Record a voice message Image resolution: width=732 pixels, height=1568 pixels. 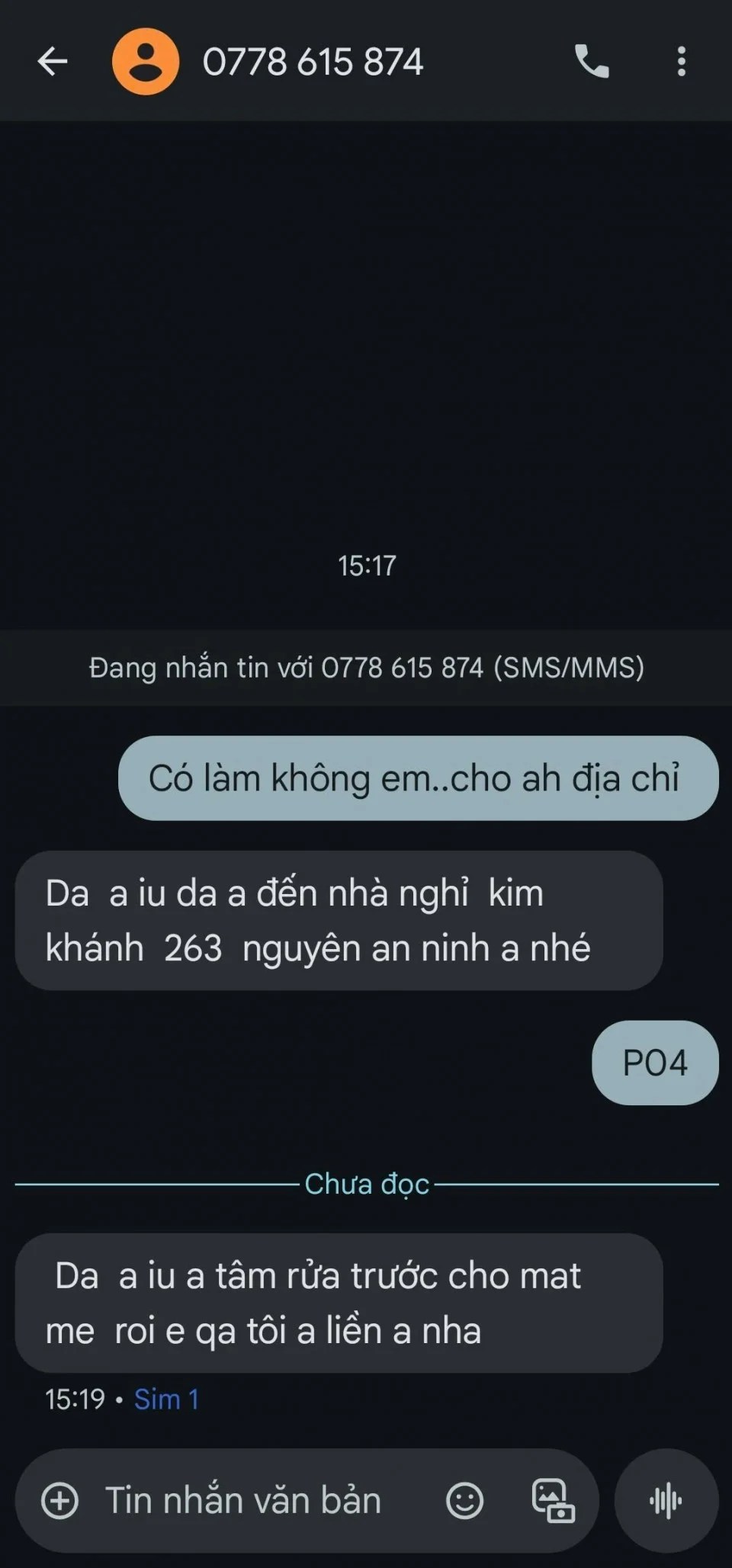[x=666, y=1501]
